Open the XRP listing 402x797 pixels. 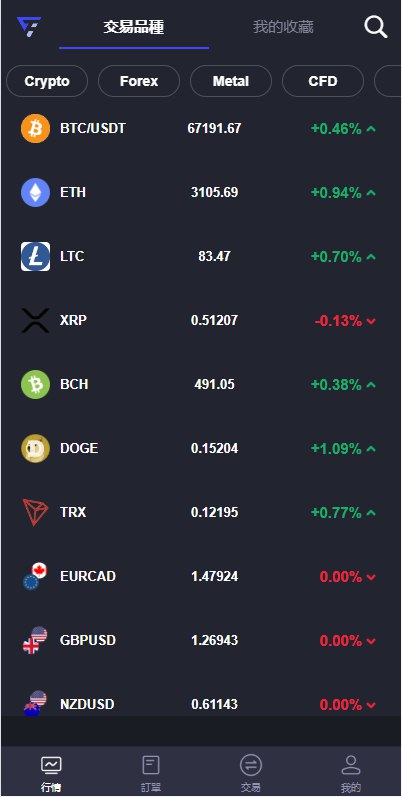click(x=201, y=320)
